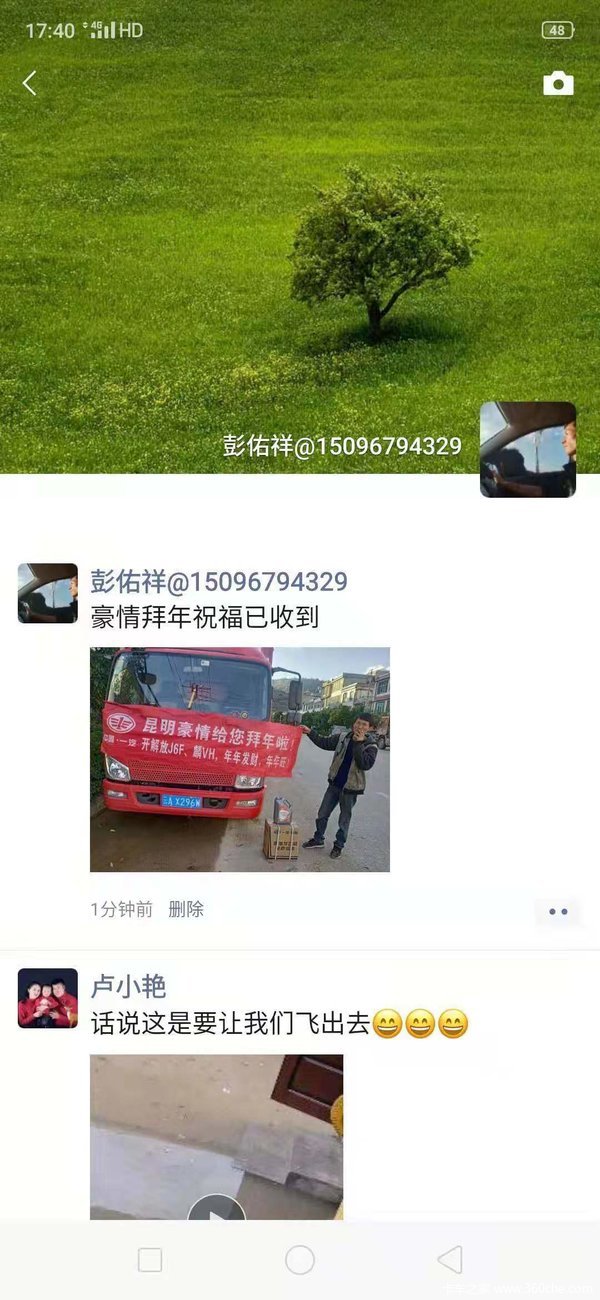Tap the system home button
This screenshot has width=600, height=1300.
click(x=300, y=1260)
